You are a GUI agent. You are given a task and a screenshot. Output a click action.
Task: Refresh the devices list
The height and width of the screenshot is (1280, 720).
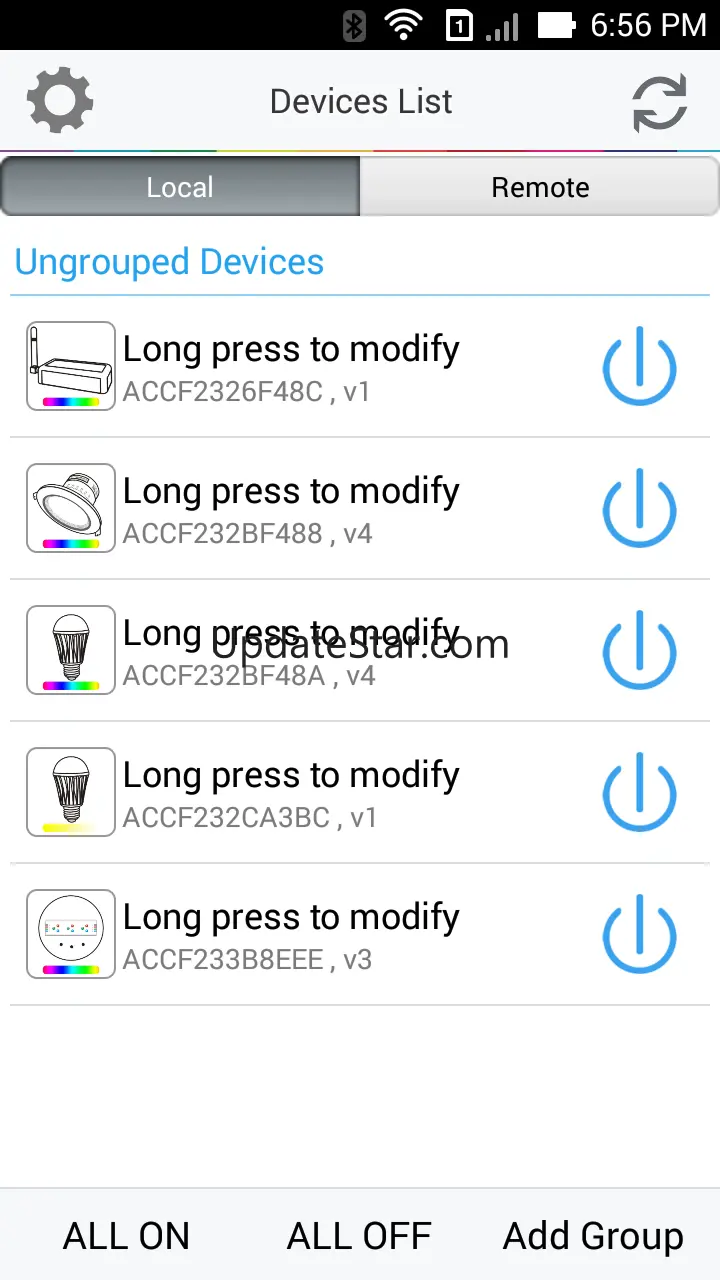coord(660,102)
